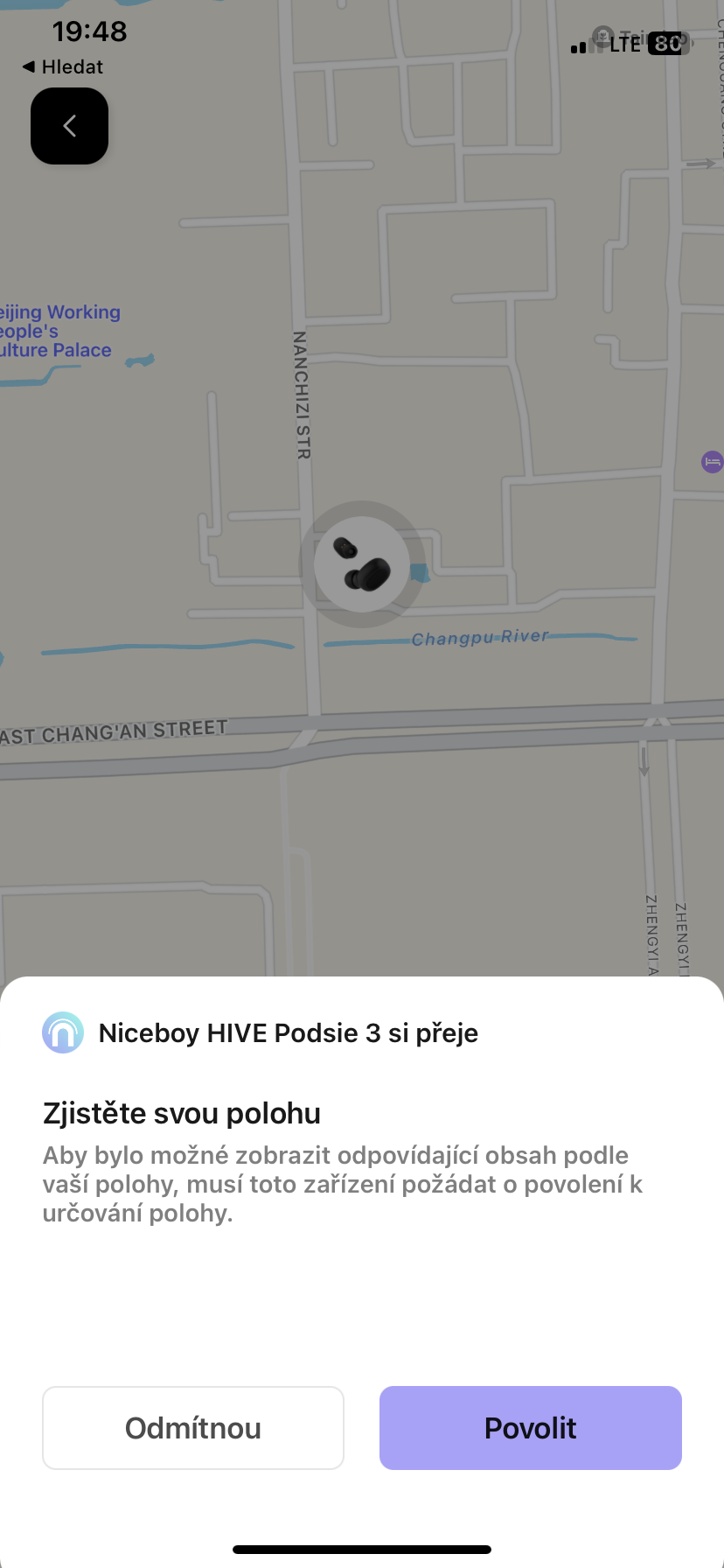
Task: Allow location access with Povolit
Action: tap(530, 1428)
